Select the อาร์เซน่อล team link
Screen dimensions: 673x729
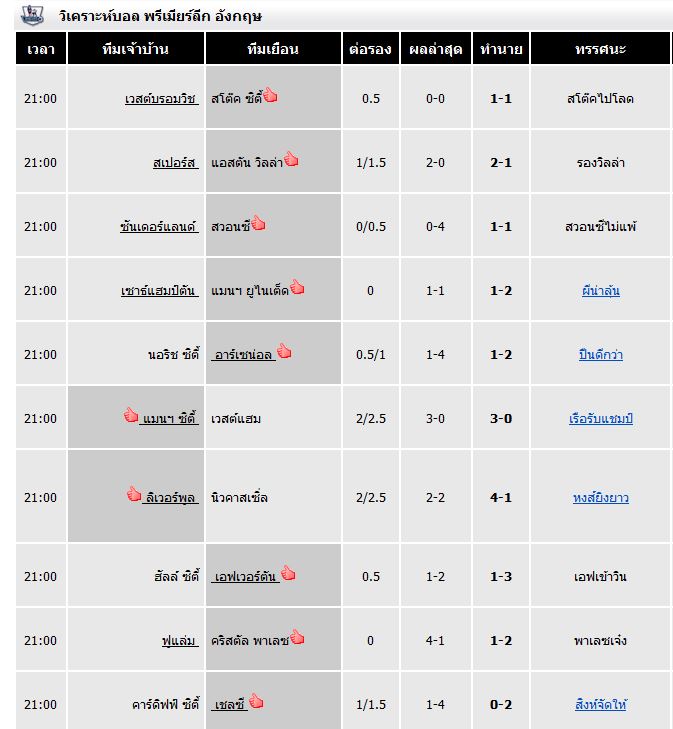[x=243, y=355]
